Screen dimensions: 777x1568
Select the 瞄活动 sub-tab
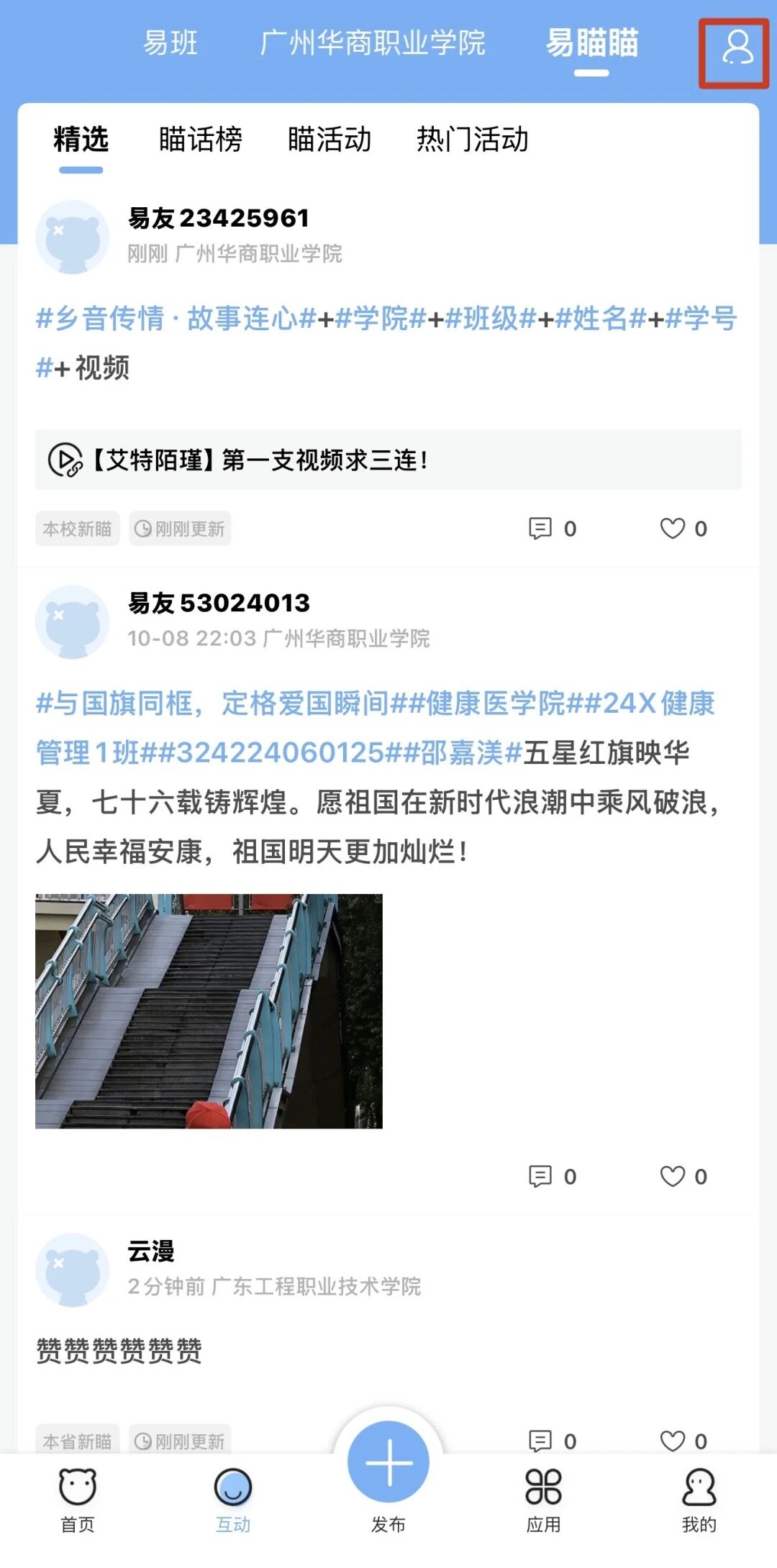point(330,140)
